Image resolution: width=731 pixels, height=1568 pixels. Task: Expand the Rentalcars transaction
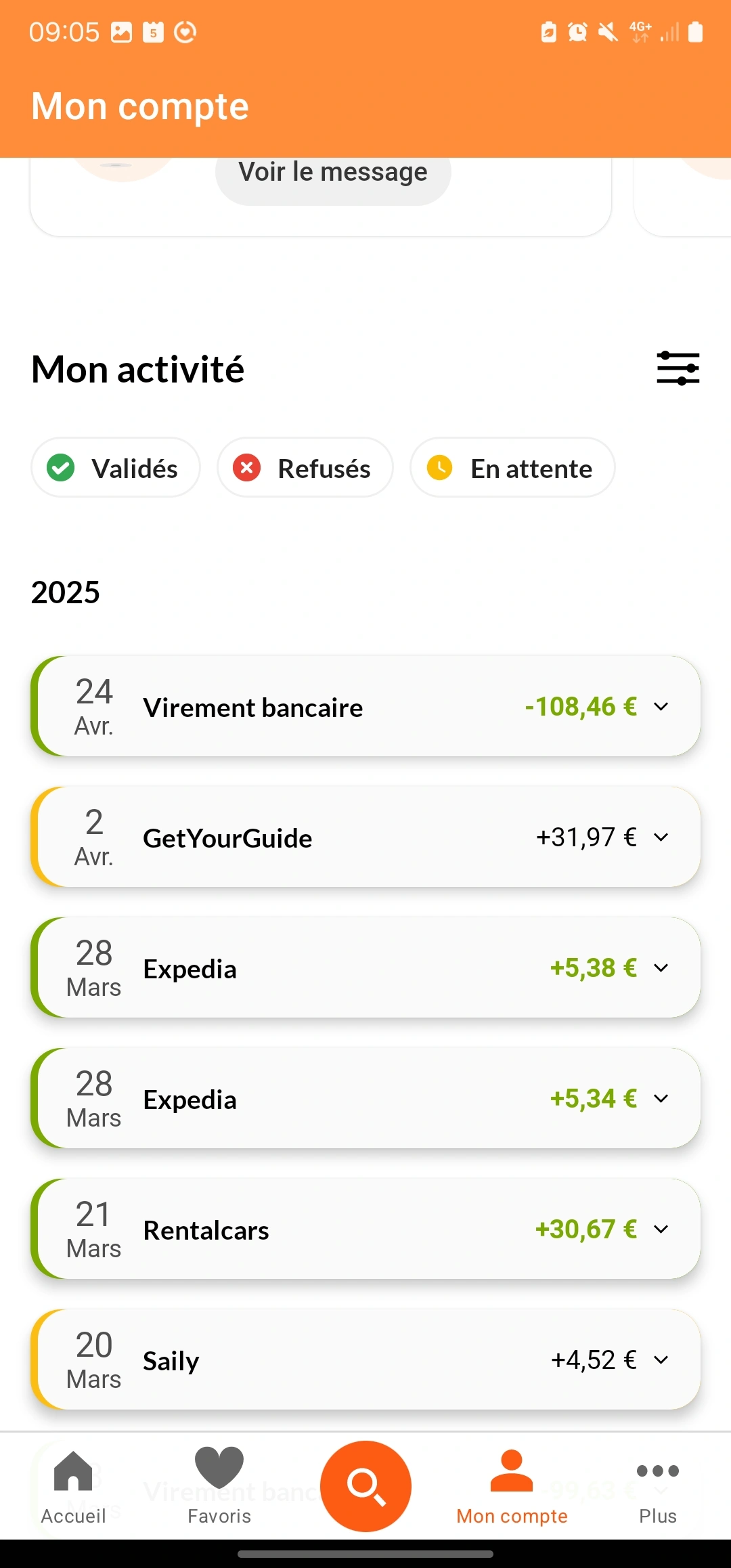(365, 1229)
